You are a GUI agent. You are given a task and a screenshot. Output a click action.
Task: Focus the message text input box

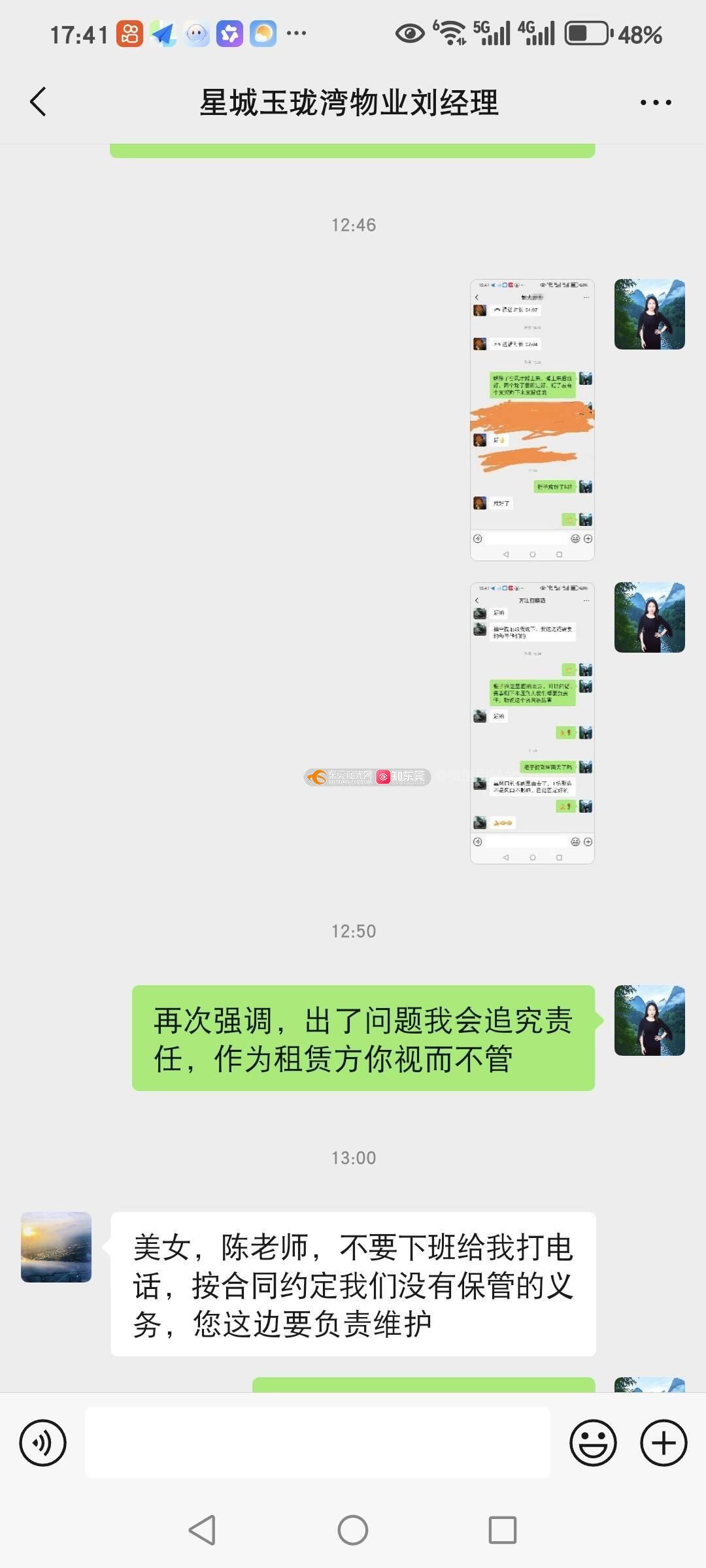click(317, 1443)
